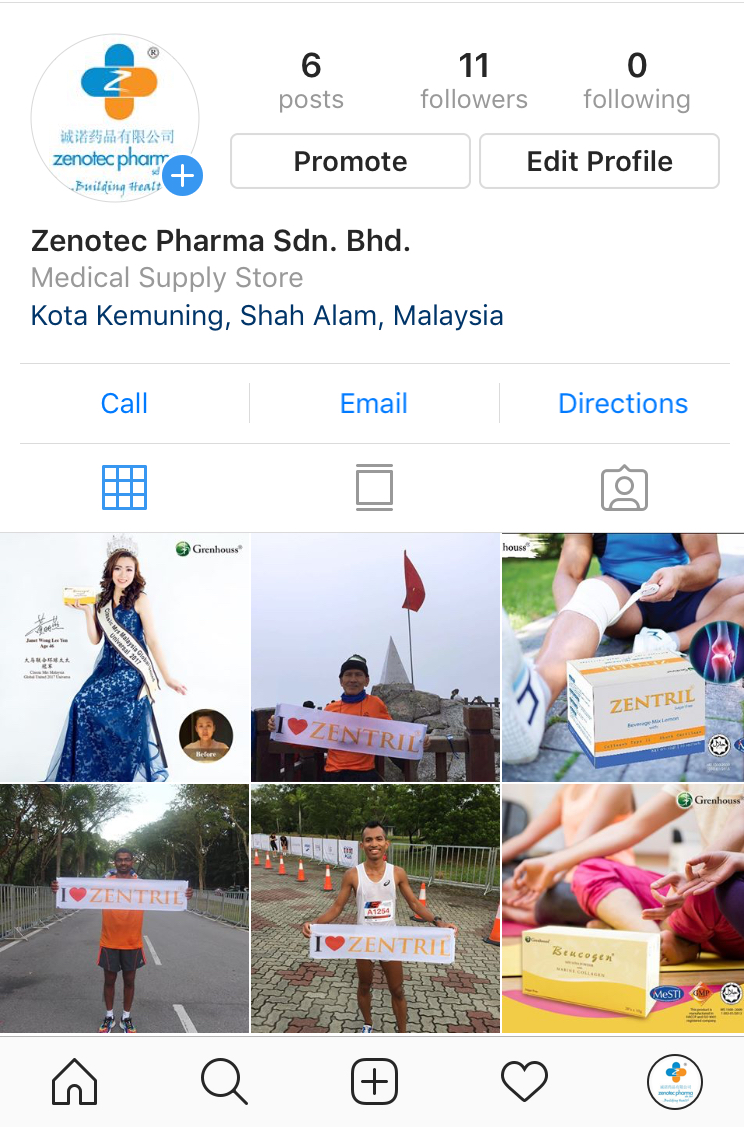744x1127 pixels.
Task: Open the Beucogen yoga post
Action: coord(622,908)
